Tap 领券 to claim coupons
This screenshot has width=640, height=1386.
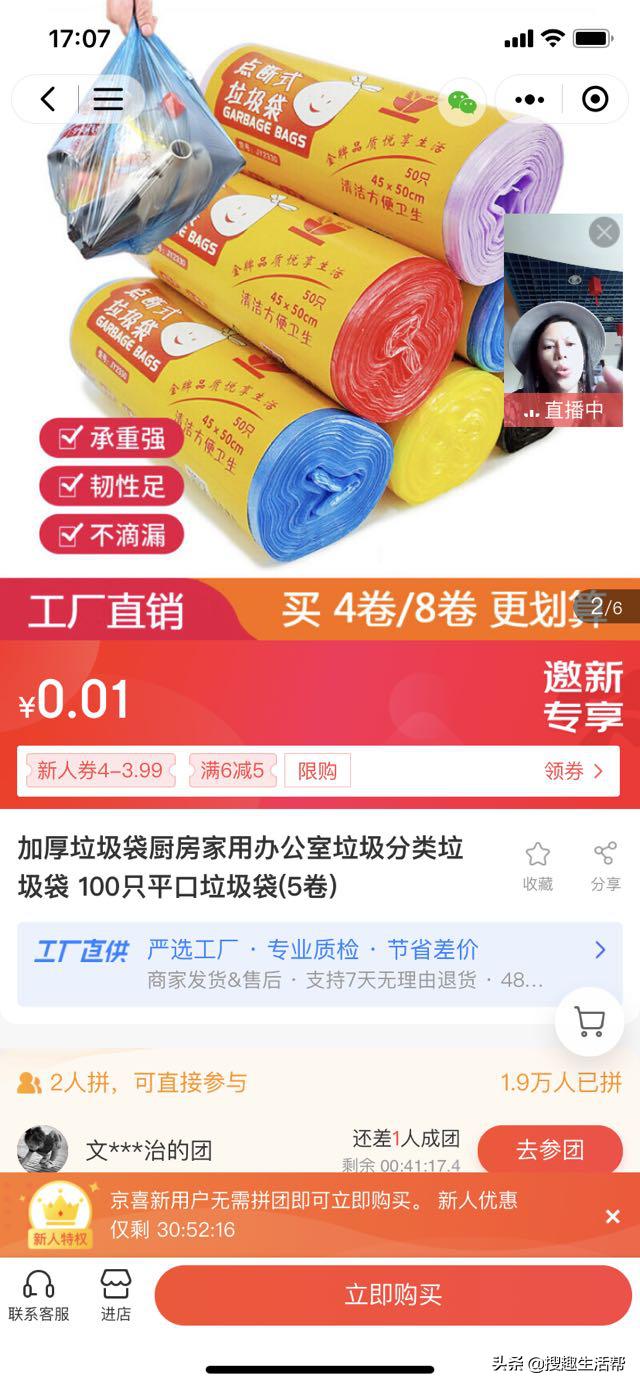point(574,771)
